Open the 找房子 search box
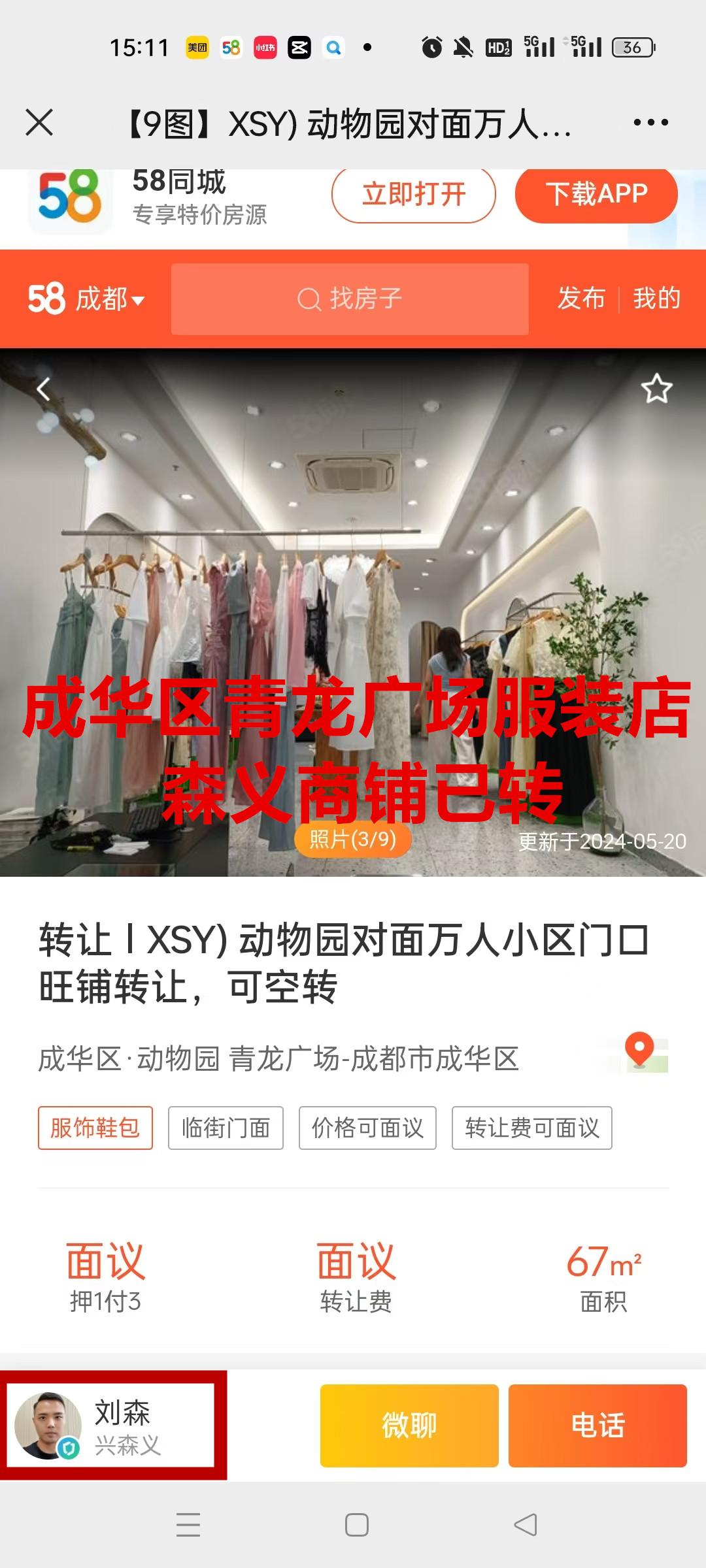Viewport: 706px width, 1568px height. [x=350, y=299]
